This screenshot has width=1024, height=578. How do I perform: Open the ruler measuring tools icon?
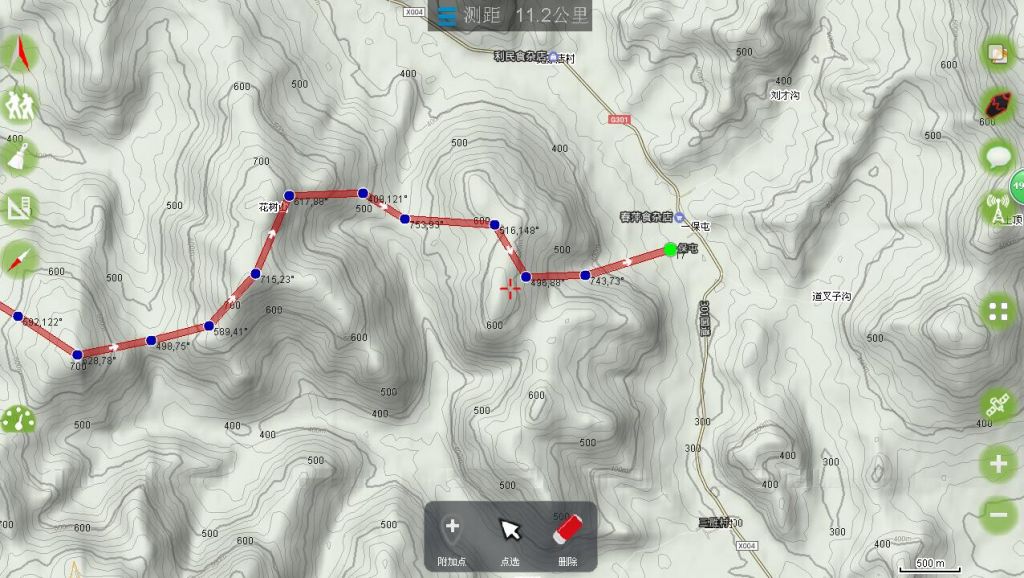(18, 209)
